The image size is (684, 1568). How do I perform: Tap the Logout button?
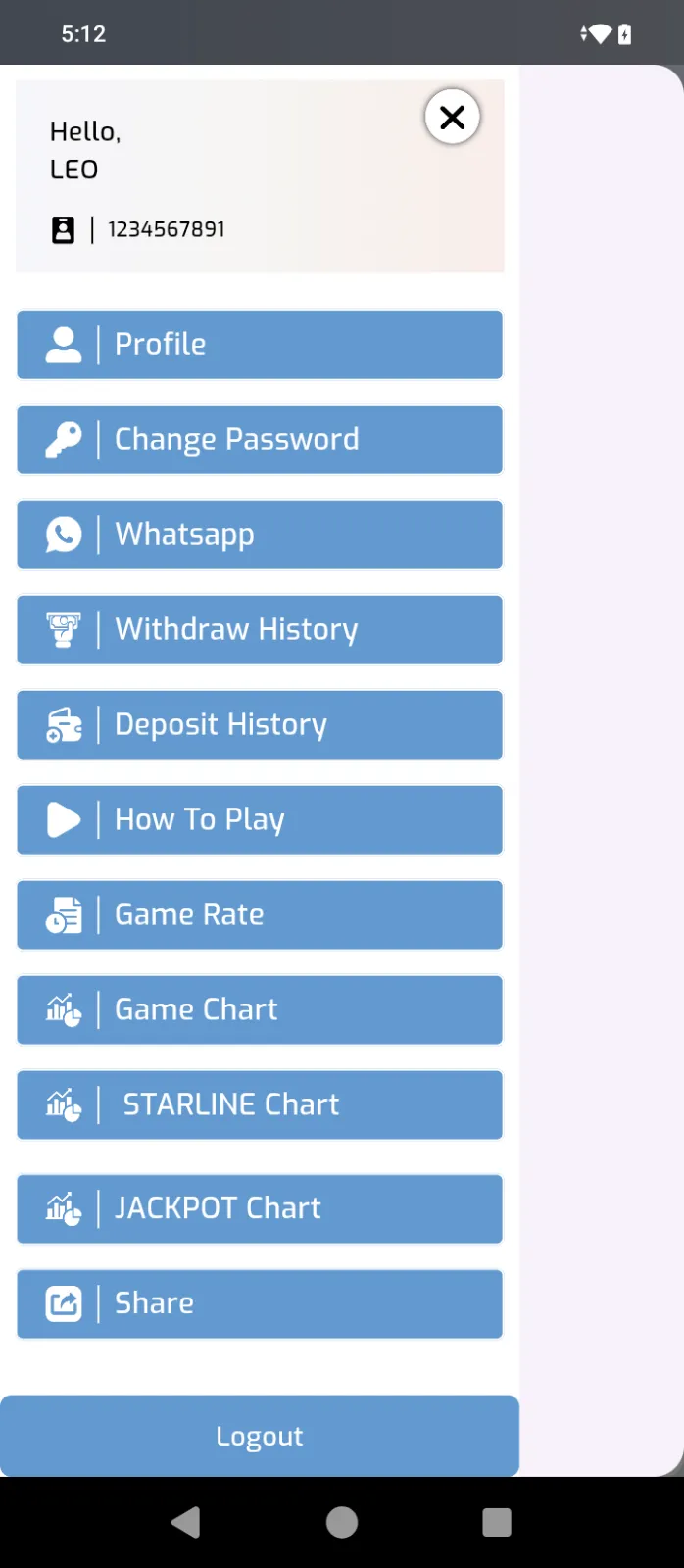260,1436
